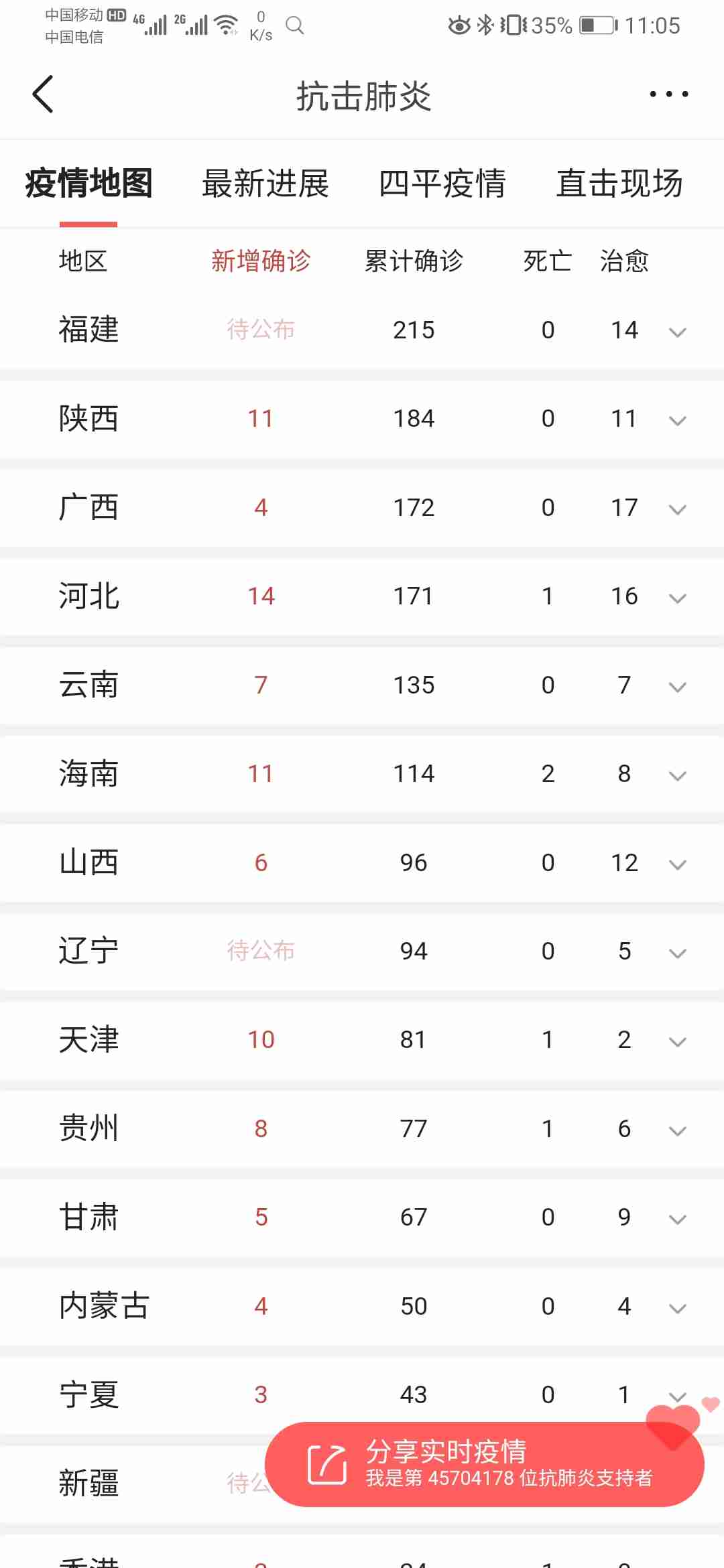Open the 直击现场 tab
This screenshot has width=724, height=1568.
pyautogui.click(x=619, y=184)
